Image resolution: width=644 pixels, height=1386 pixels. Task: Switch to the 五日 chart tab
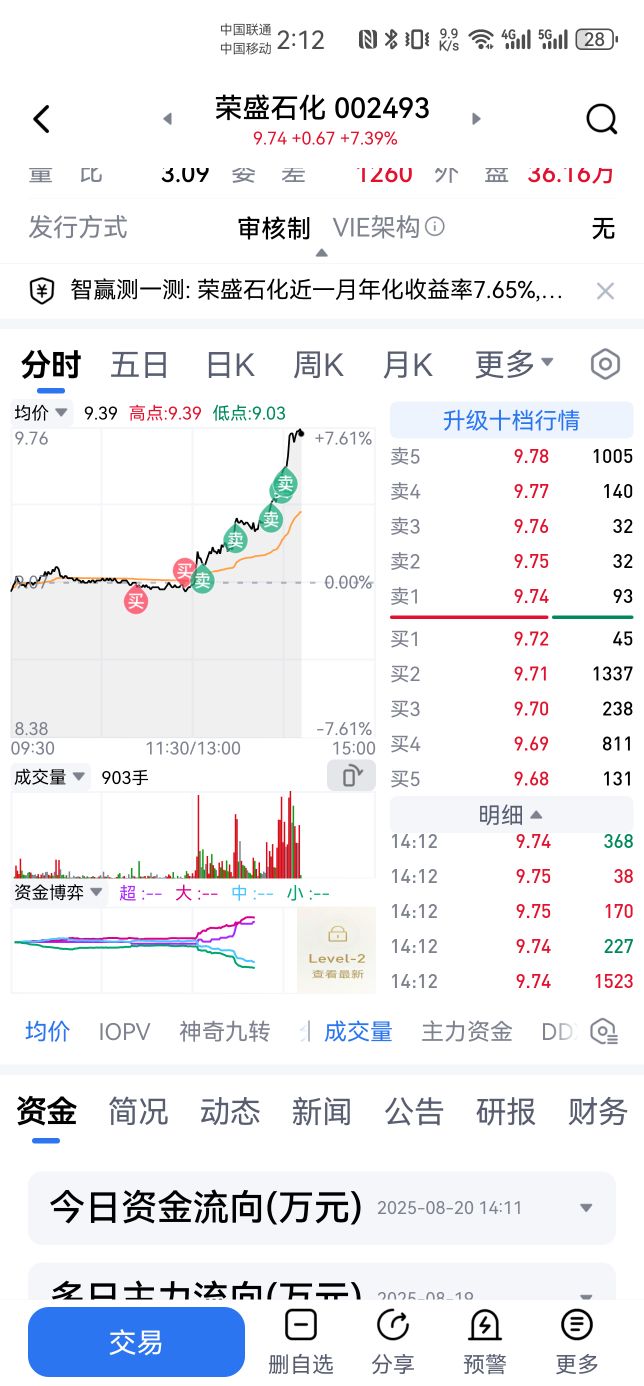coord(139,365)
